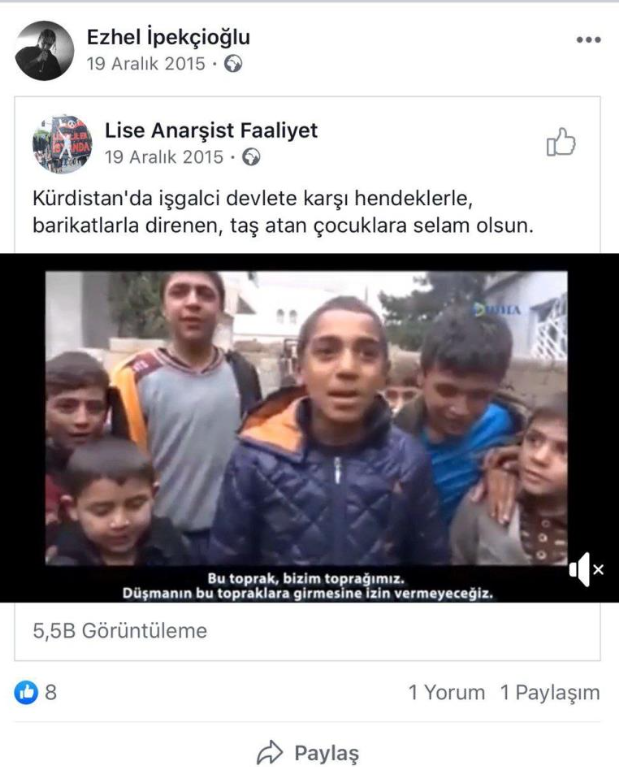Unmute the video sound
This screenshot has height=767, width=619.
click(x=584, y=570)
